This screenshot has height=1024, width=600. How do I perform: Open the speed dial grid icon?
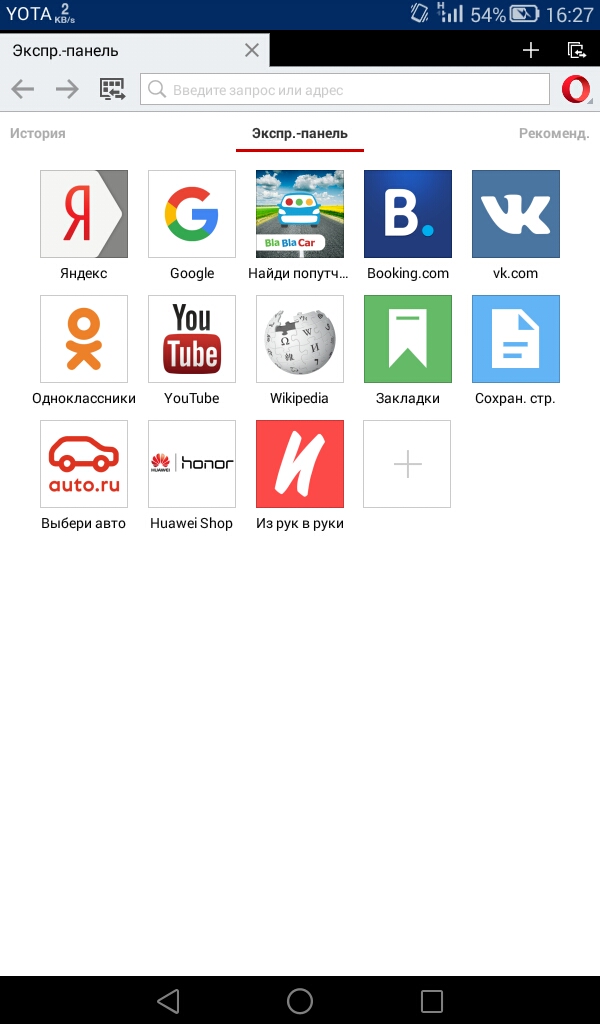tap(112, 90)
